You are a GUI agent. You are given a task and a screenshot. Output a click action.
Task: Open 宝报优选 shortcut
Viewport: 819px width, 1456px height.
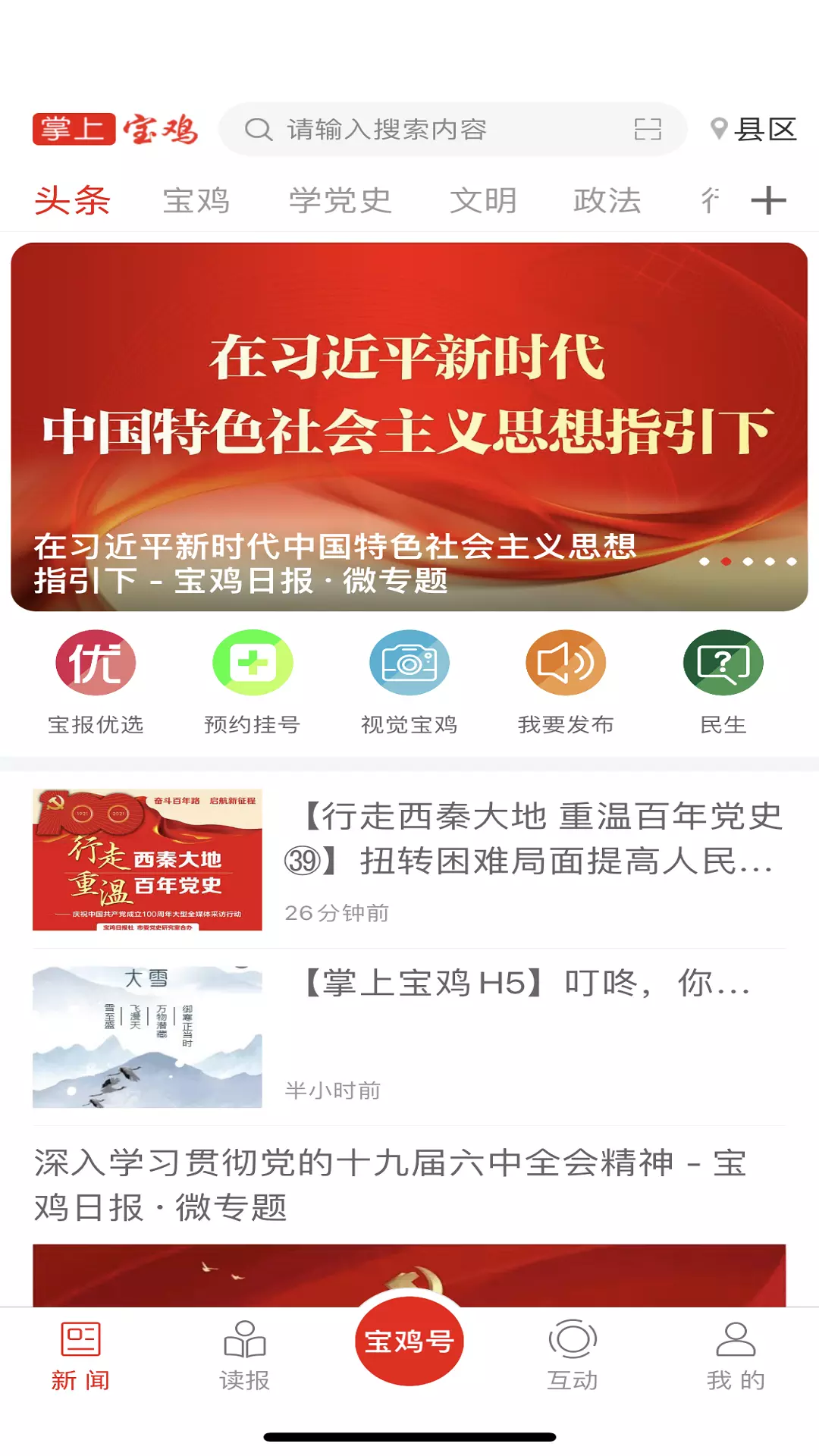tap(96, 682)
